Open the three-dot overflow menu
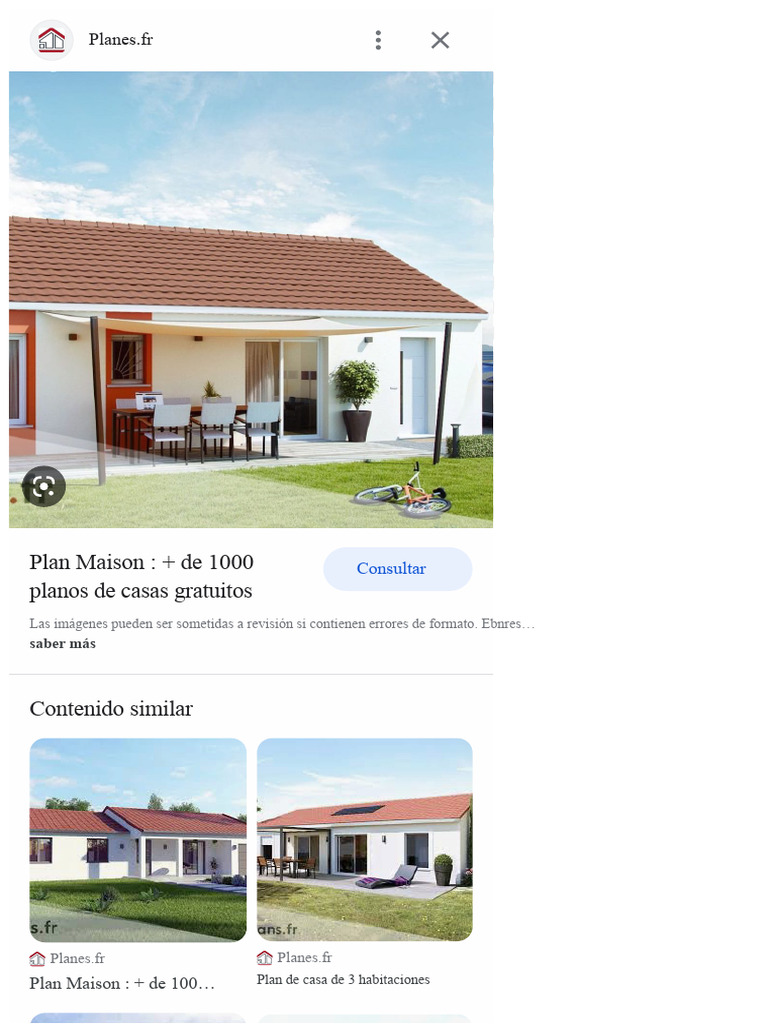 tap(378, 40)
